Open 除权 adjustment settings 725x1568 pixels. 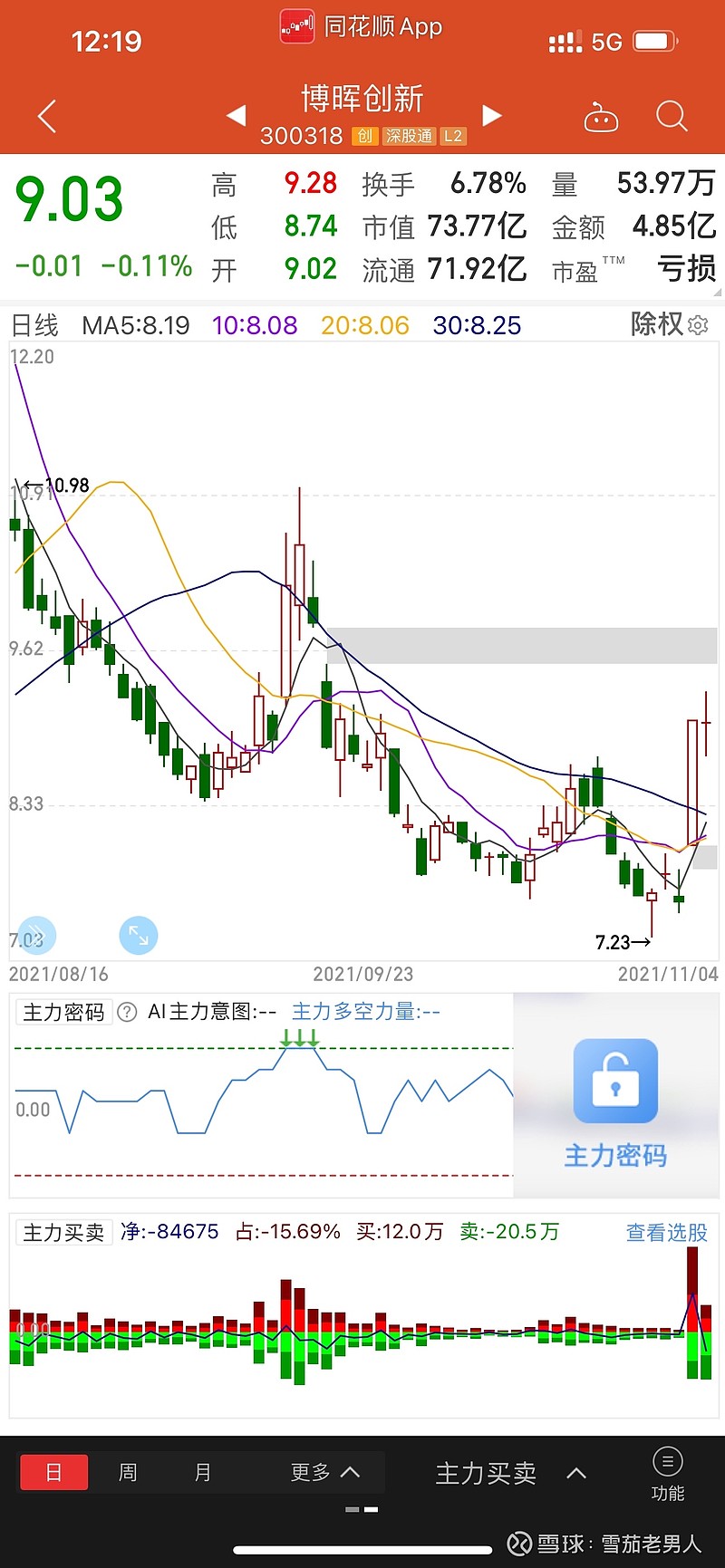(x=669, y=324)
